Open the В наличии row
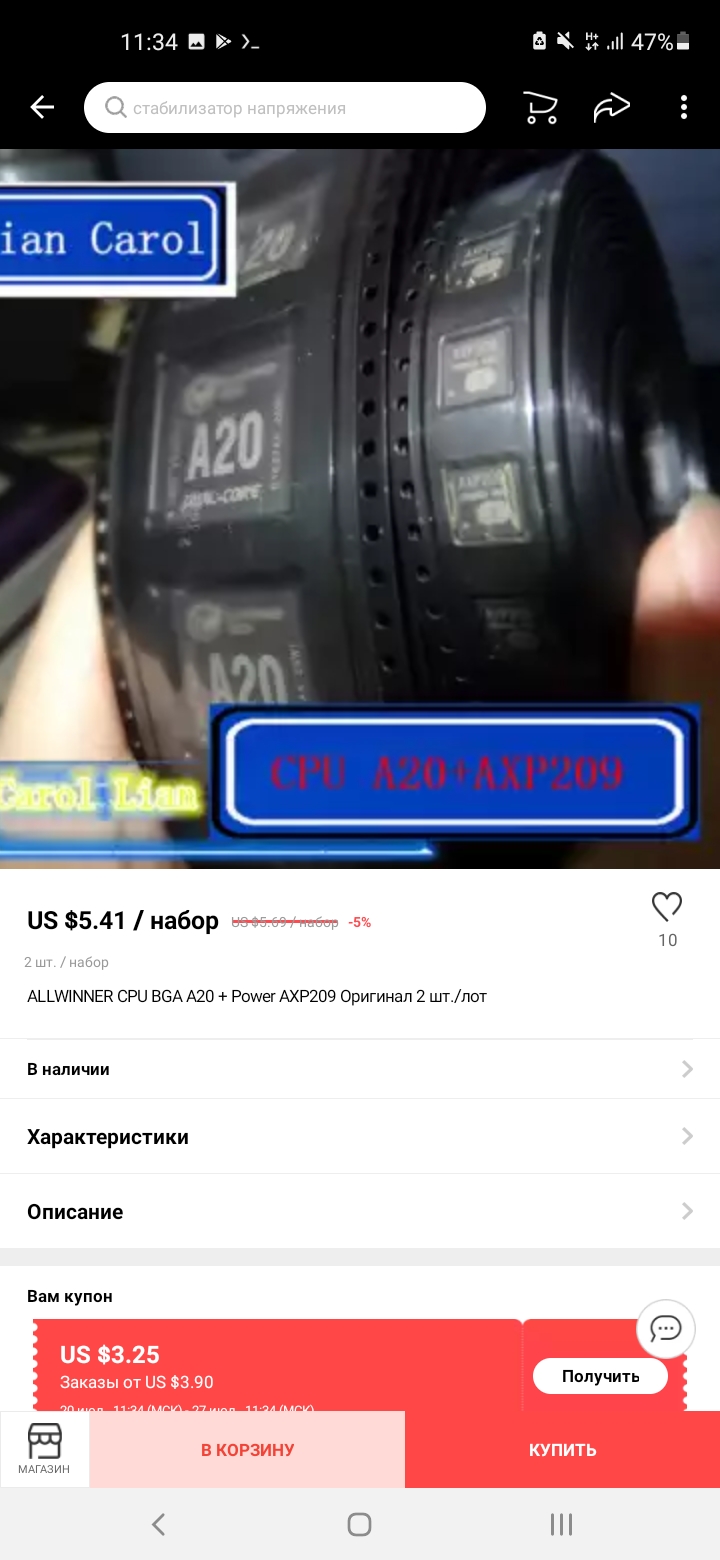Image resolution: width=720 pixels, height=1560 pixels. [360, 1069]
